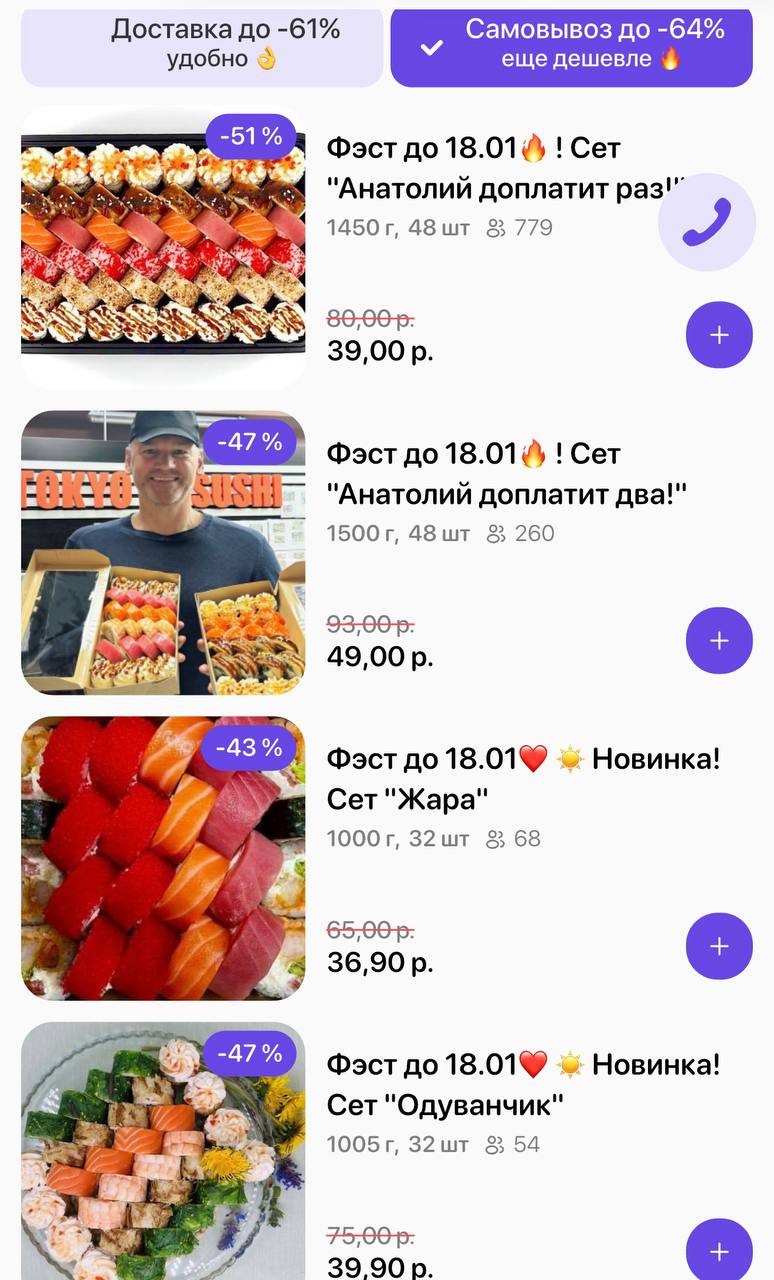Open the "Анатолий доплатит раз!" set photo

[163, 246]
